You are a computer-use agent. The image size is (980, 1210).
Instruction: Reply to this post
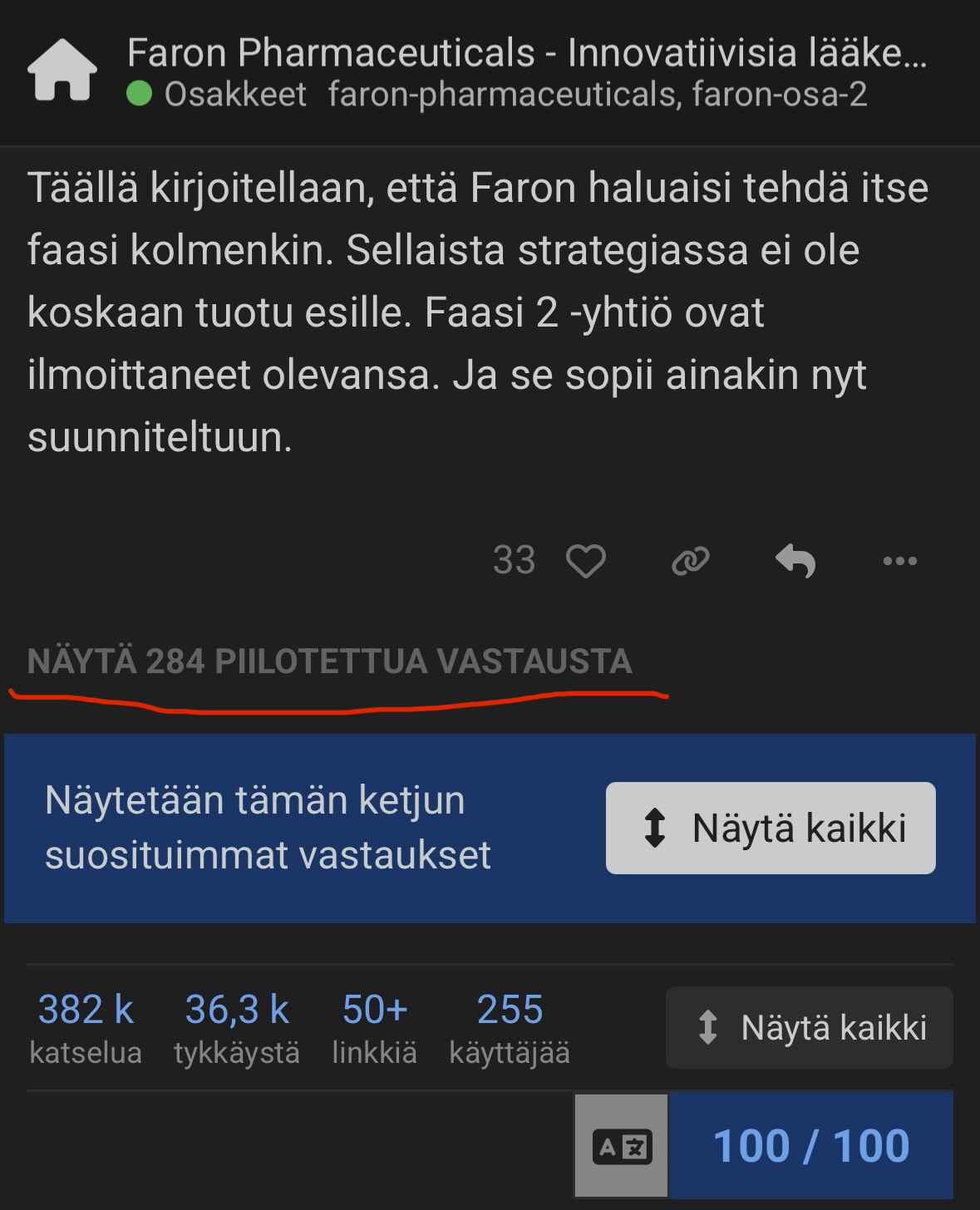pyautogui.click(x=795, y=561)
